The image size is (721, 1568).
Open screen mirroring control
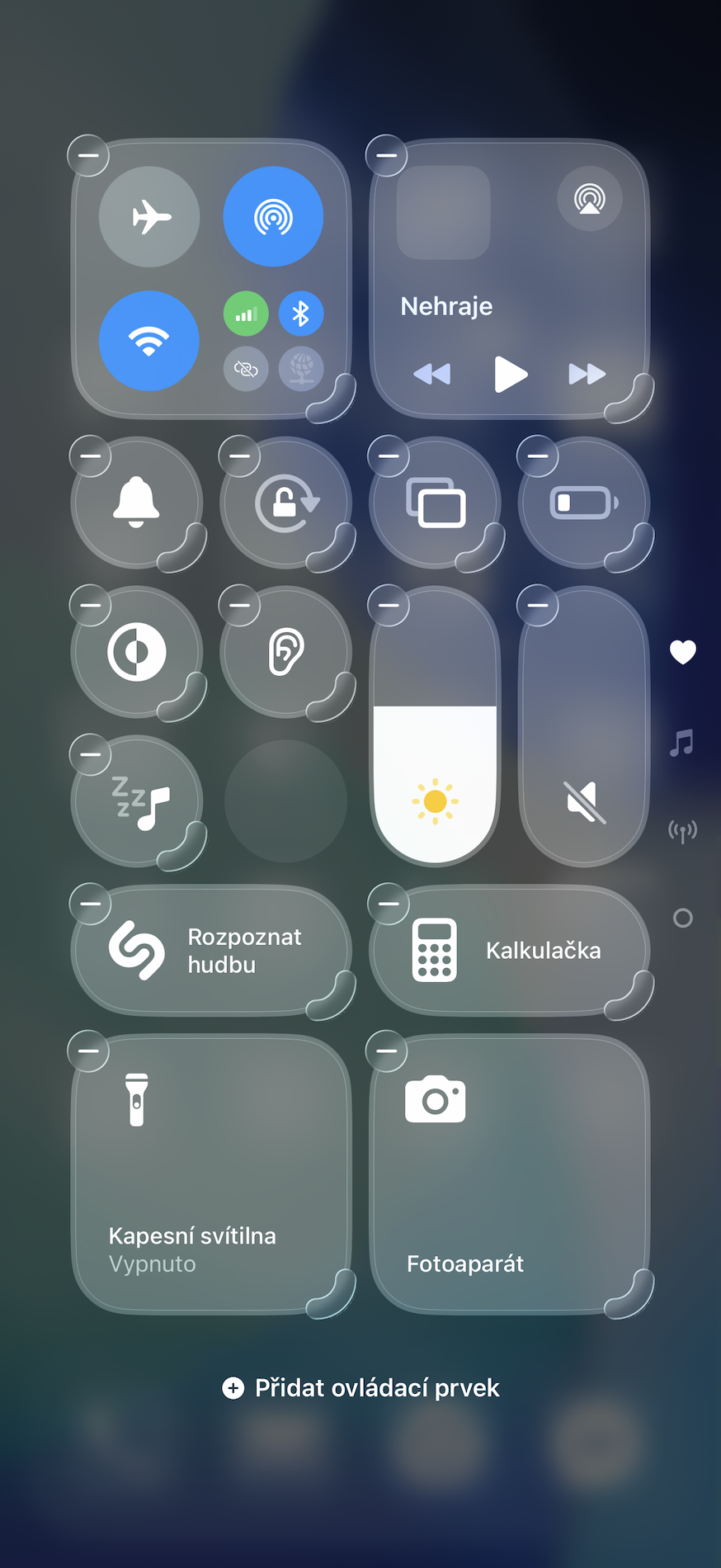click(x=436, y=503)
